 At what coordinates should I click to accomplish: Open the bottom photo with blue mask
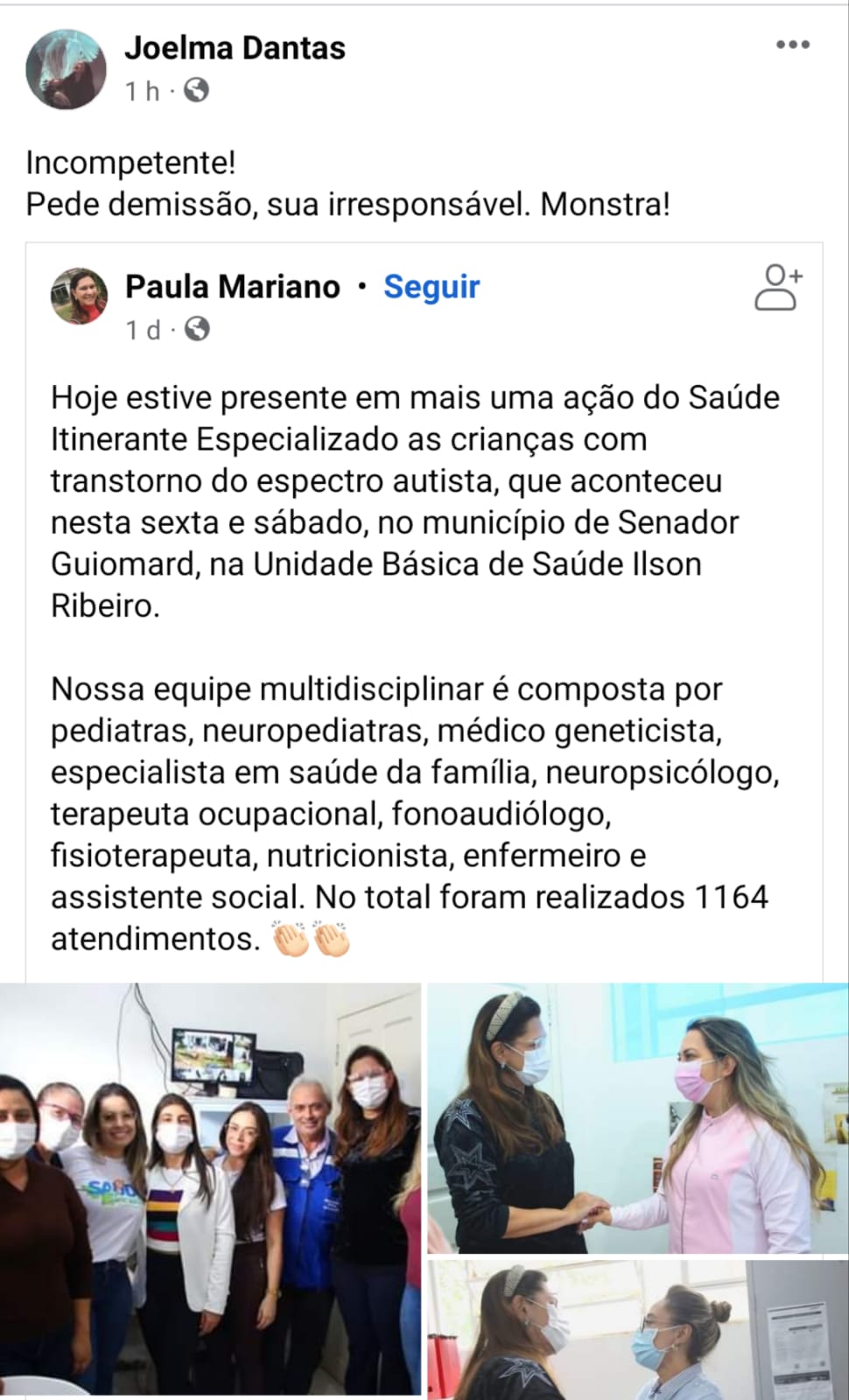(637, 1328)
